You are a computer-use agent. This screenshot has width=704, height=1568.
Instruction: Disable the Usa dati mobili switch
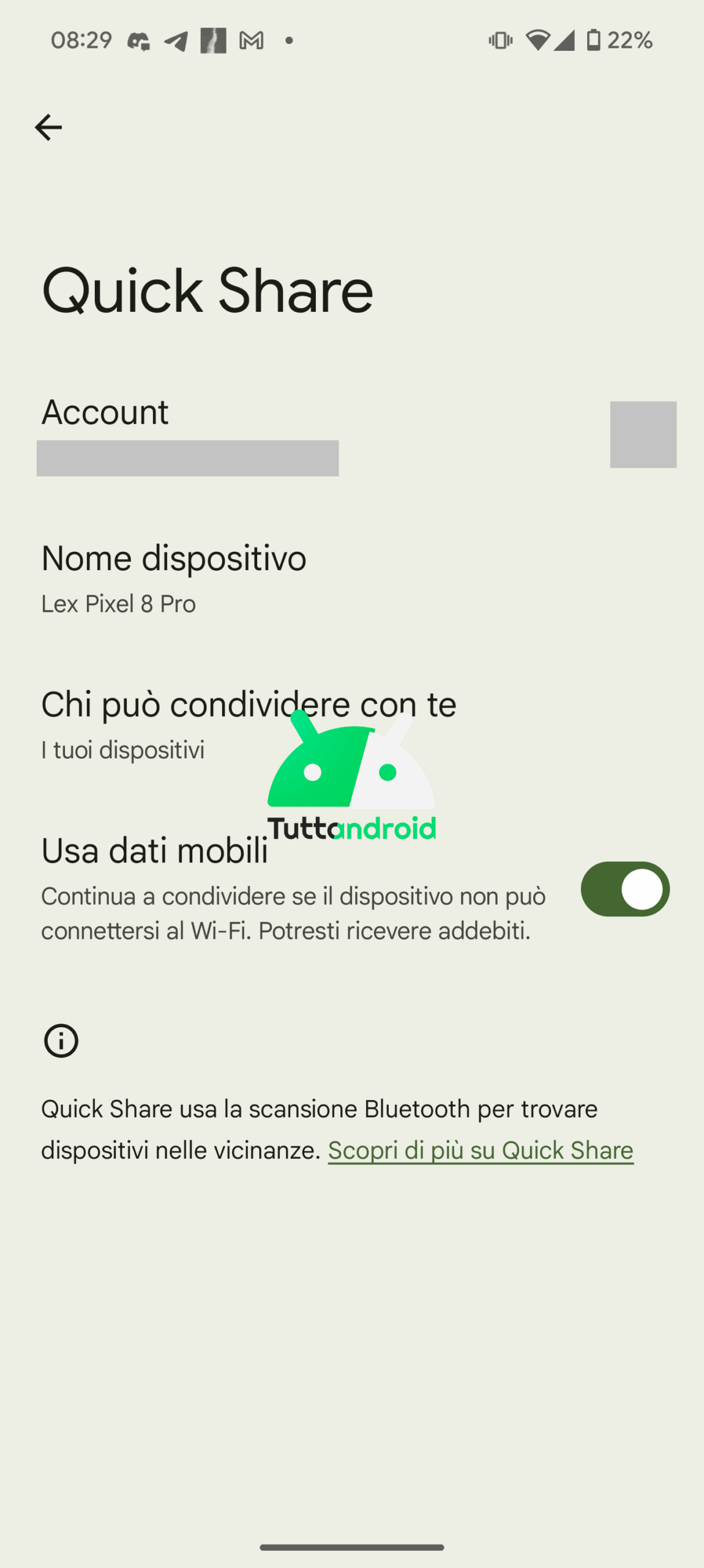[x=625, y=889]
